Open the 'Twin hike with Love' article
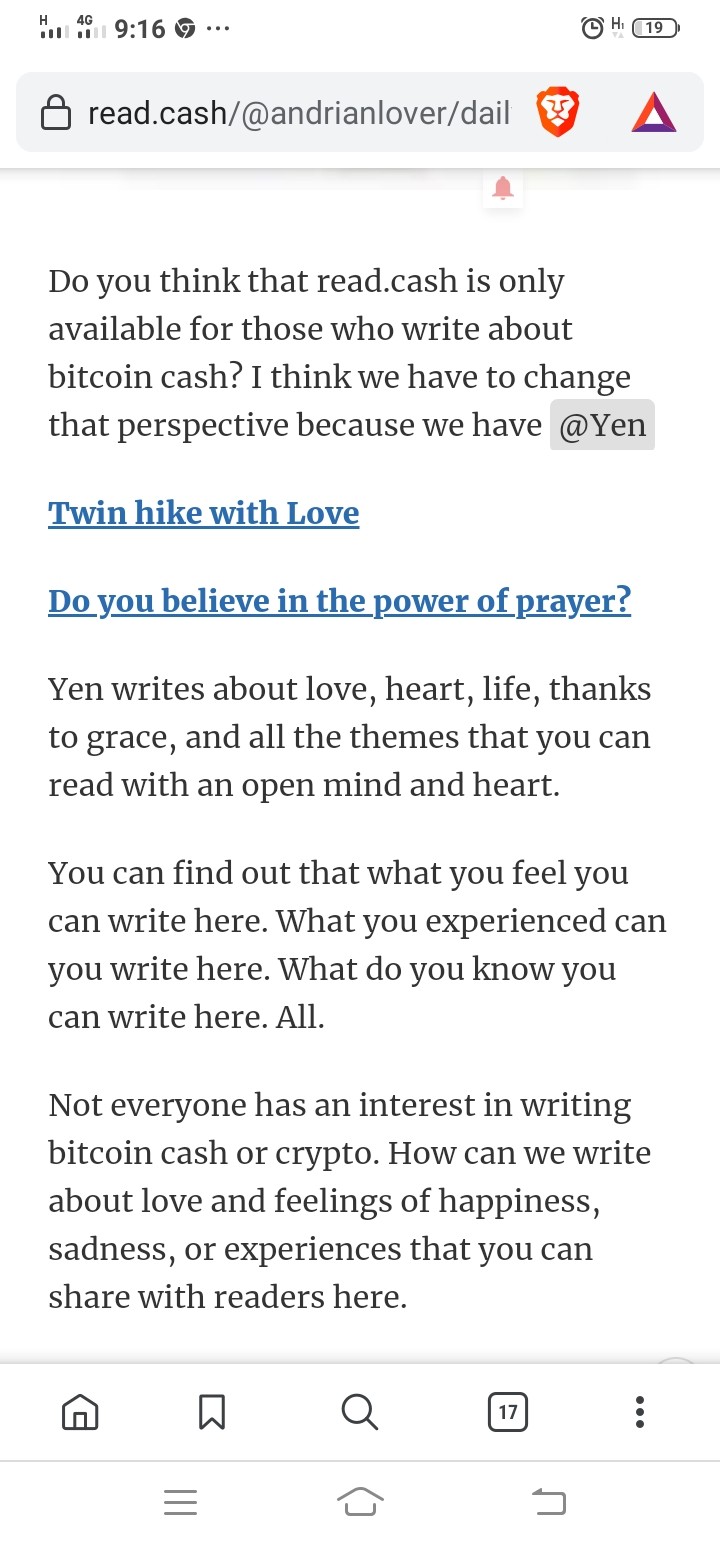720x1544 pixels. (x=204, y=513)
